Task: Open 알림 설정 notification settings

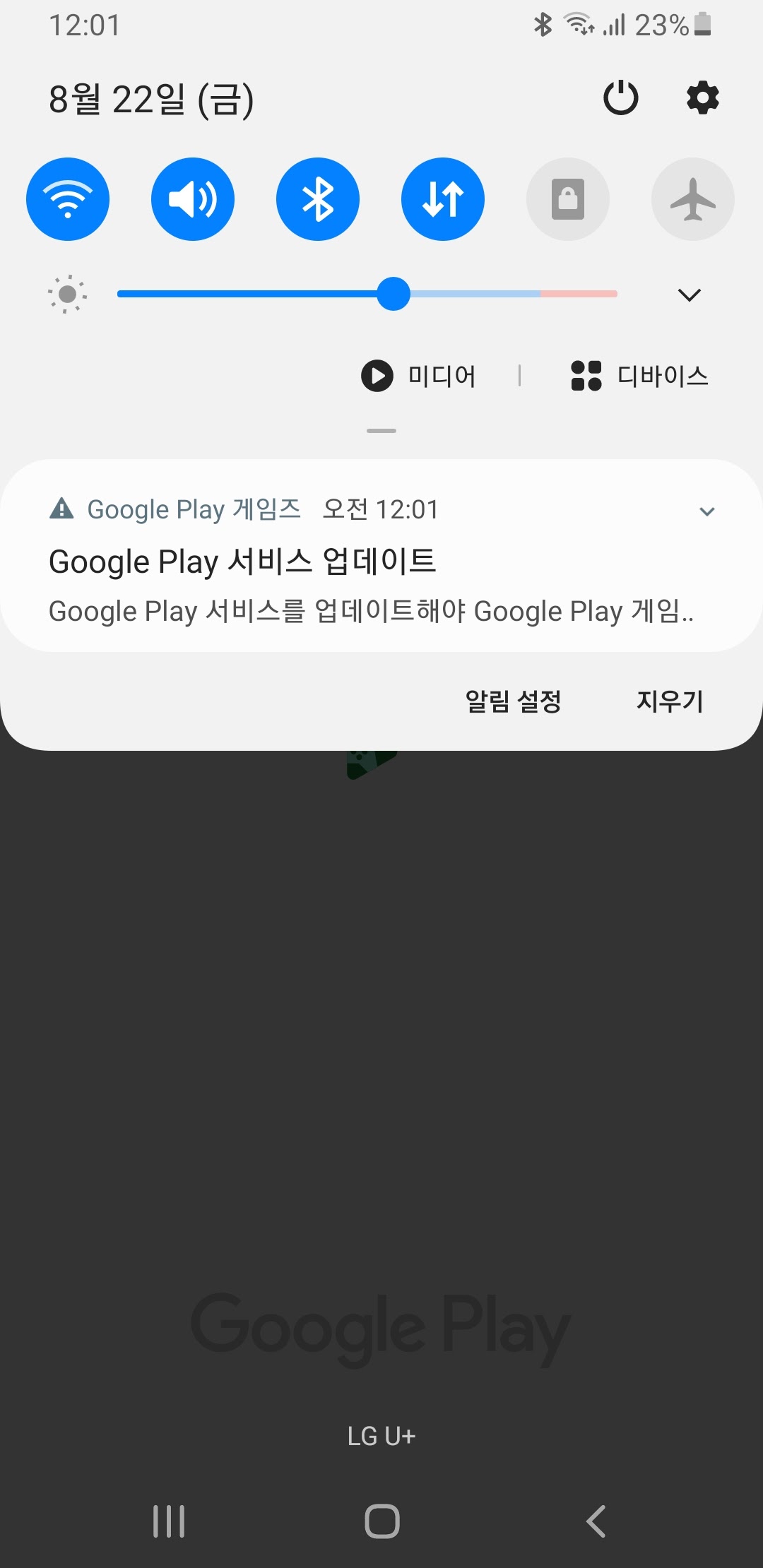Action: (x=514, y=701)
